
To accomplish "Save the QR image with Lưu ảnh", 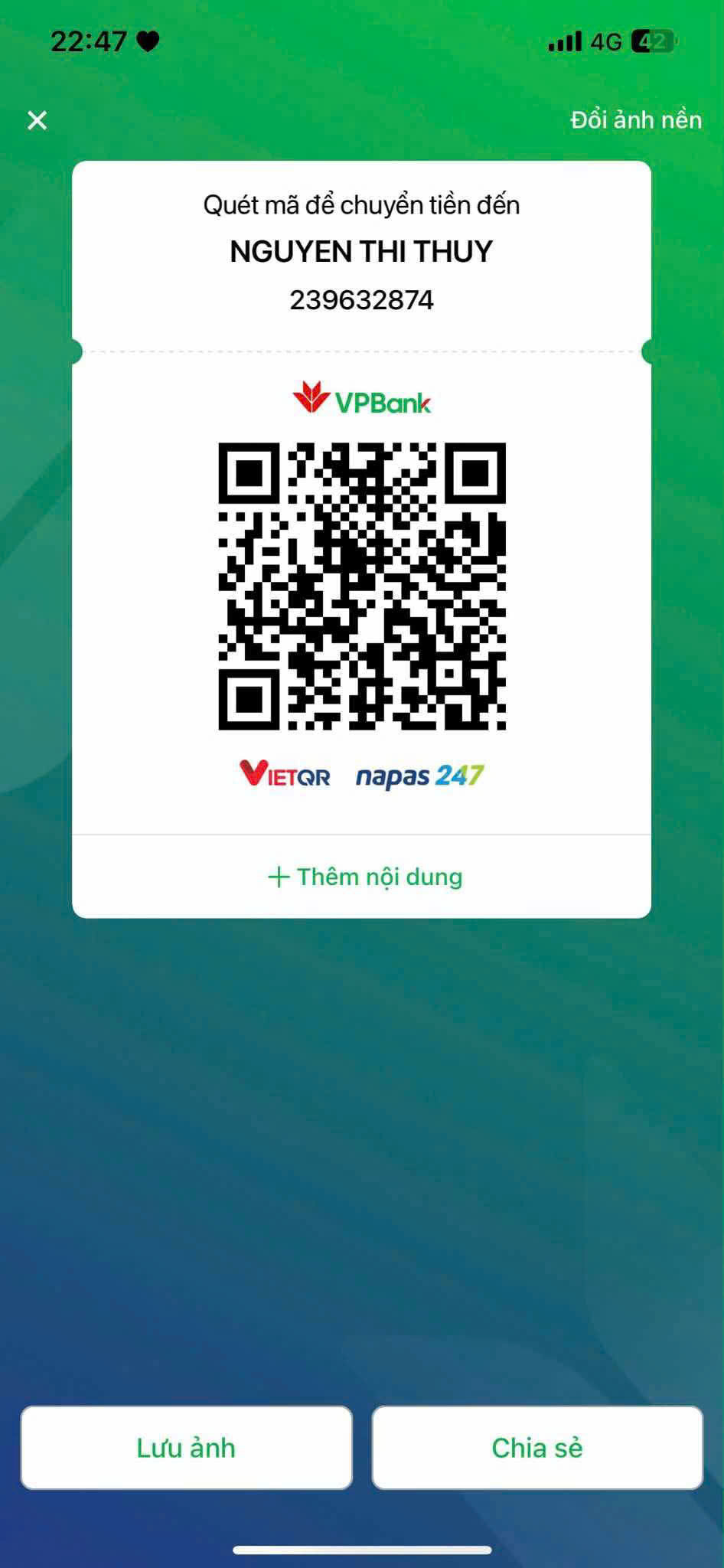I will (x=186, y=1448).
